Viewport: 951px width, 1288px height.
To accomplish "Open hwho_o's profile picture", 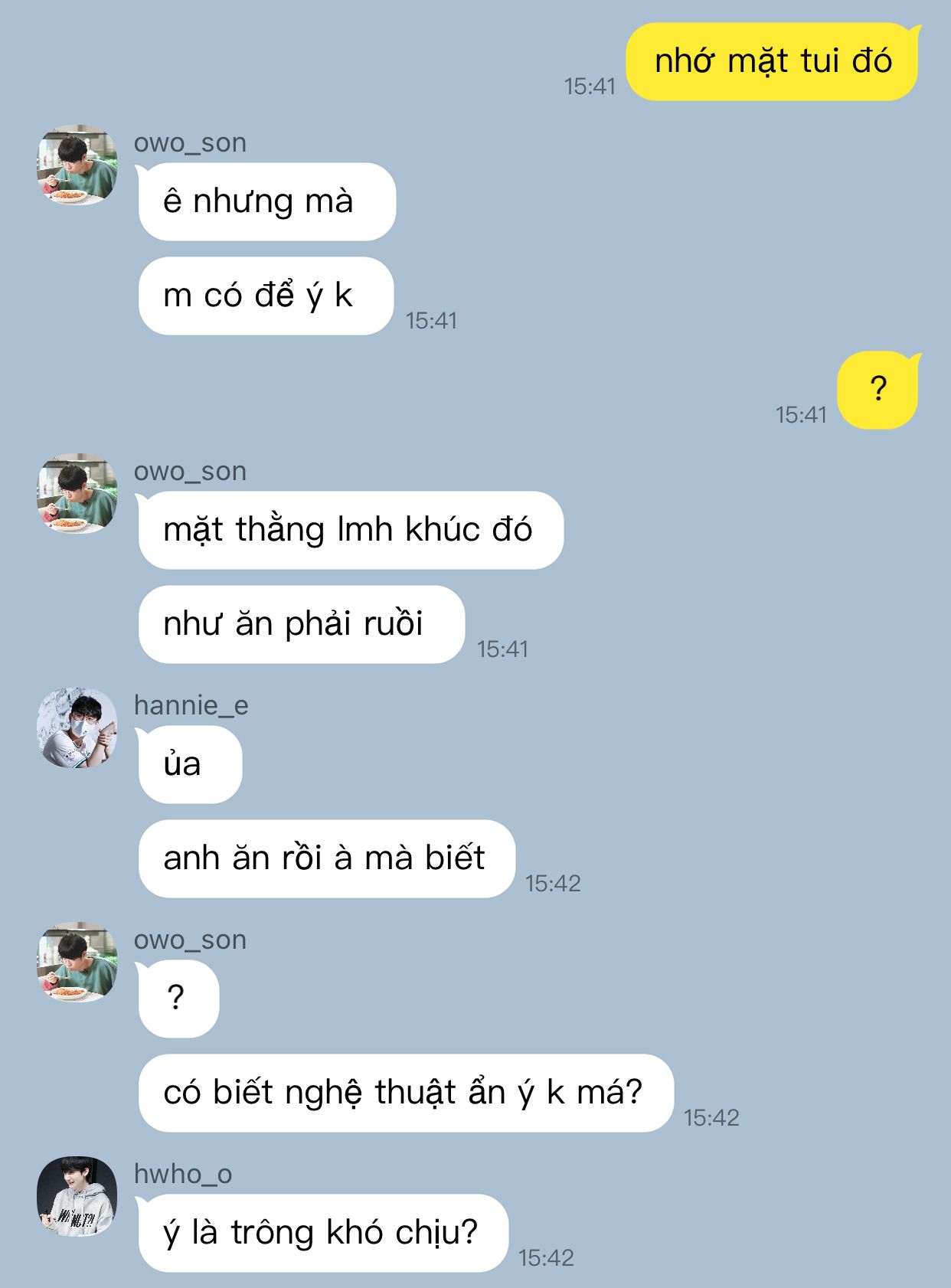I will pyautogui.click(x=77, y=1196).
